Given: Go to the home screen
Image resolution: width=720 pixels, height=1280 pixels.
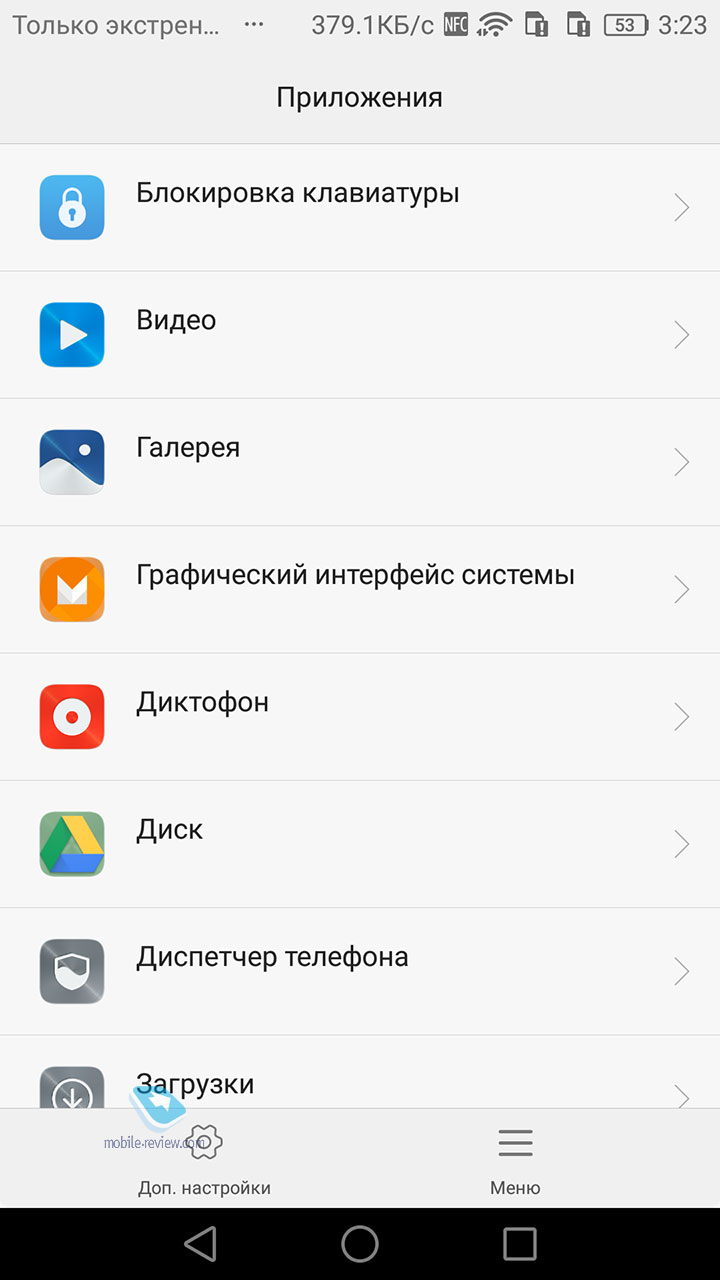Looking at the screenshot, I should 360,1244.
